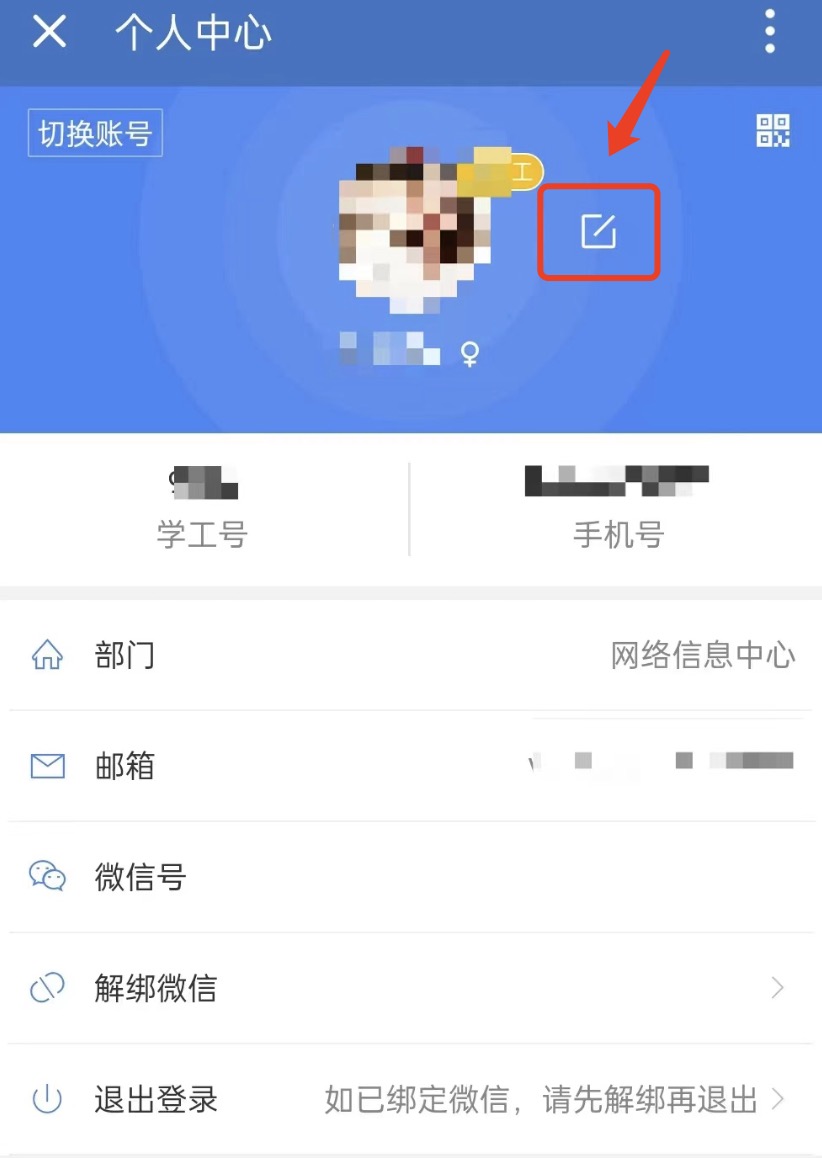Open the 解绑微信 row
This screenshot has height=1158, width=822.
click(410, 988)
